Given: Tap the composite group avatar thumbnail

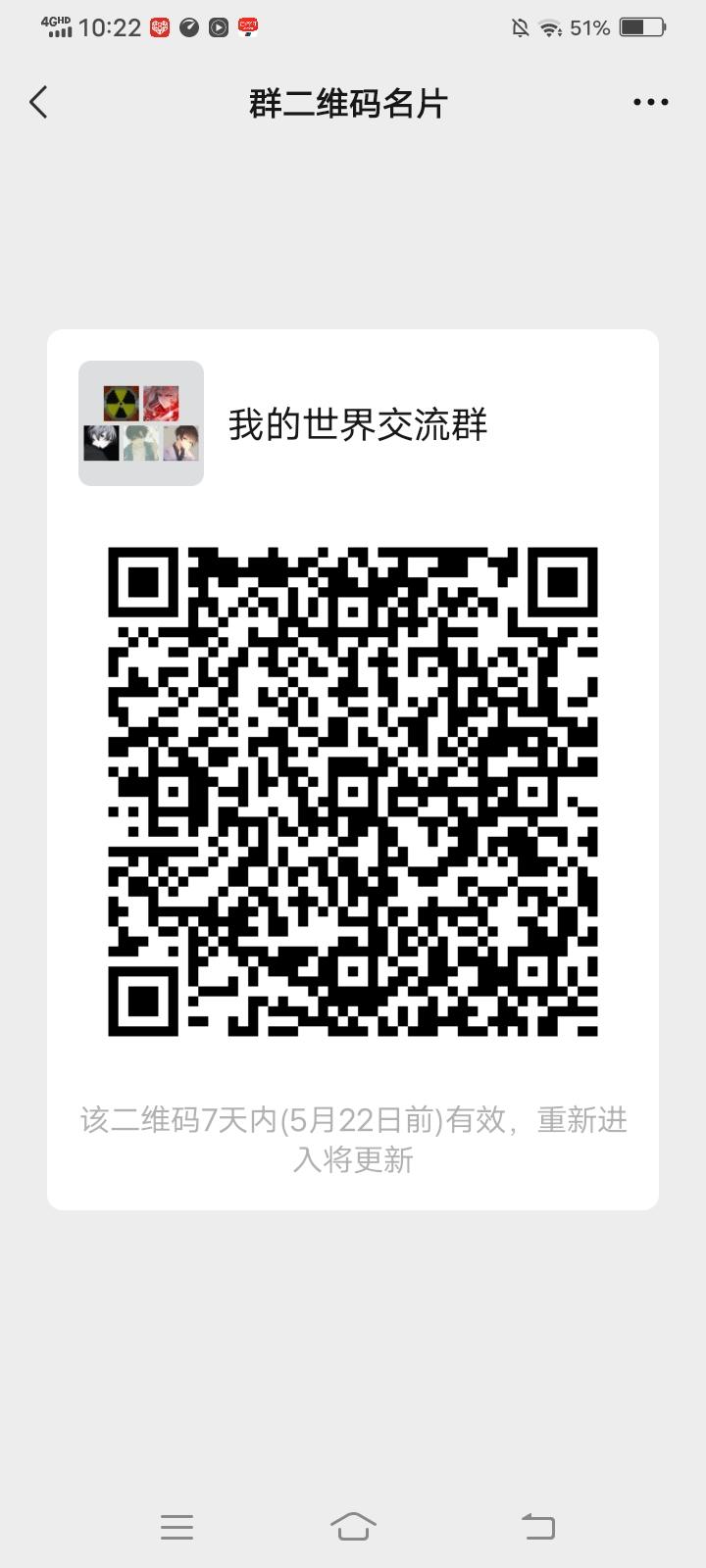Looking at the screenshot, I should coord(140,424).
